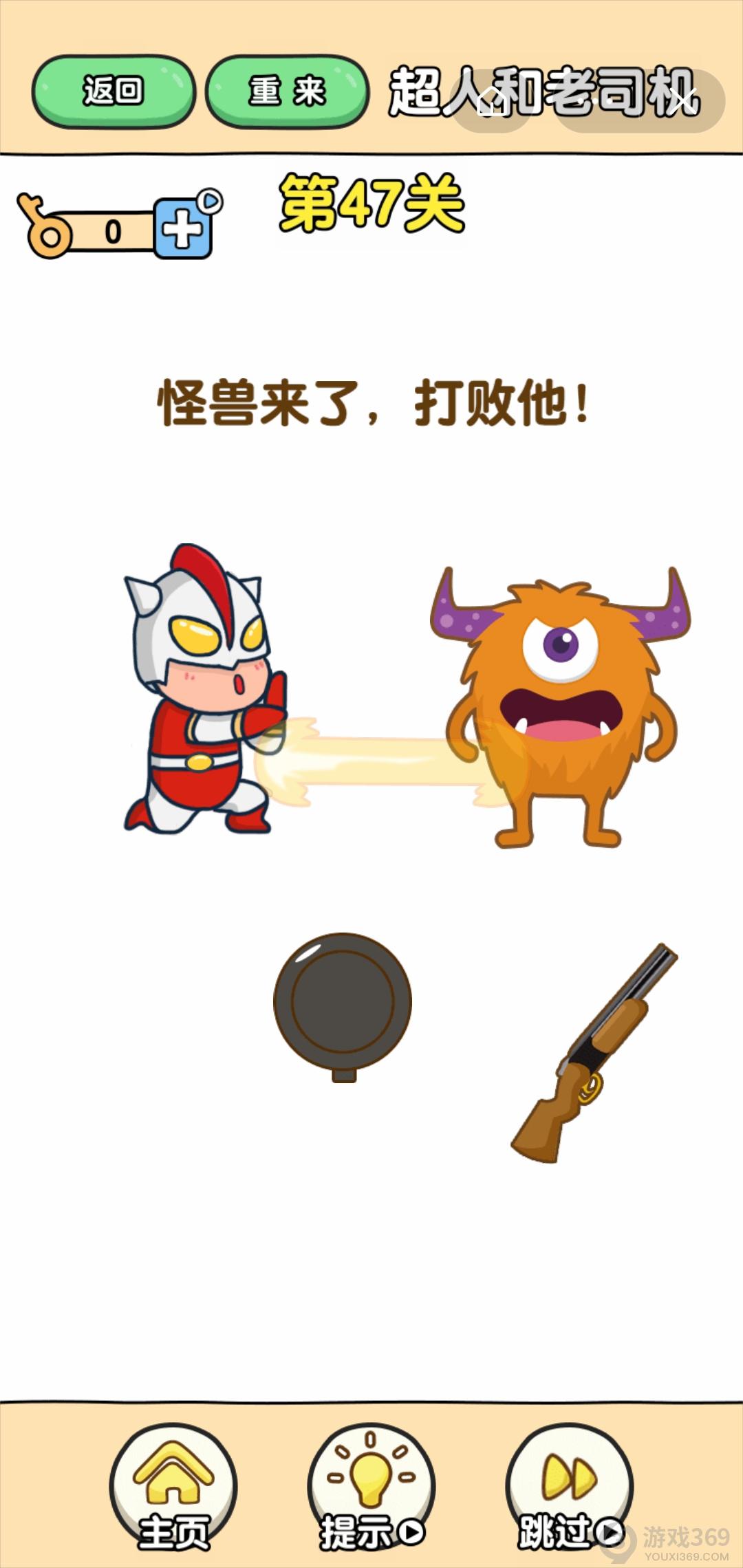Get a hint with 提示
Viewport: 743px width, 1568px height.
pyautogui.click(x=371, y=1485)
